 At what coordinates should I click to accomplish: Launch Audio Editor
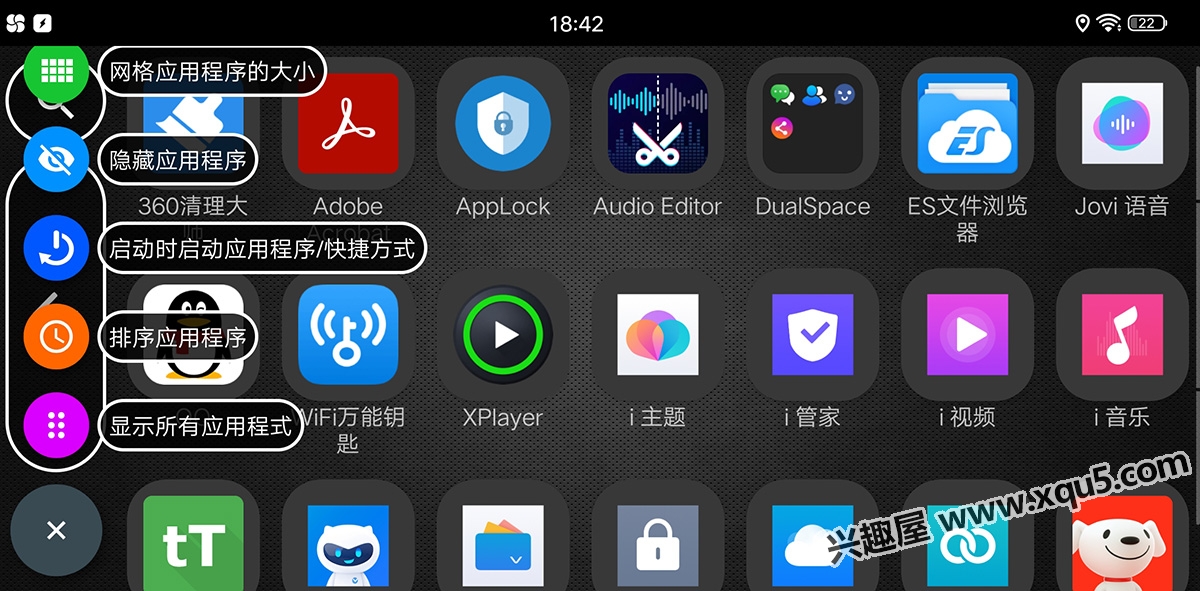coord(658,124)
